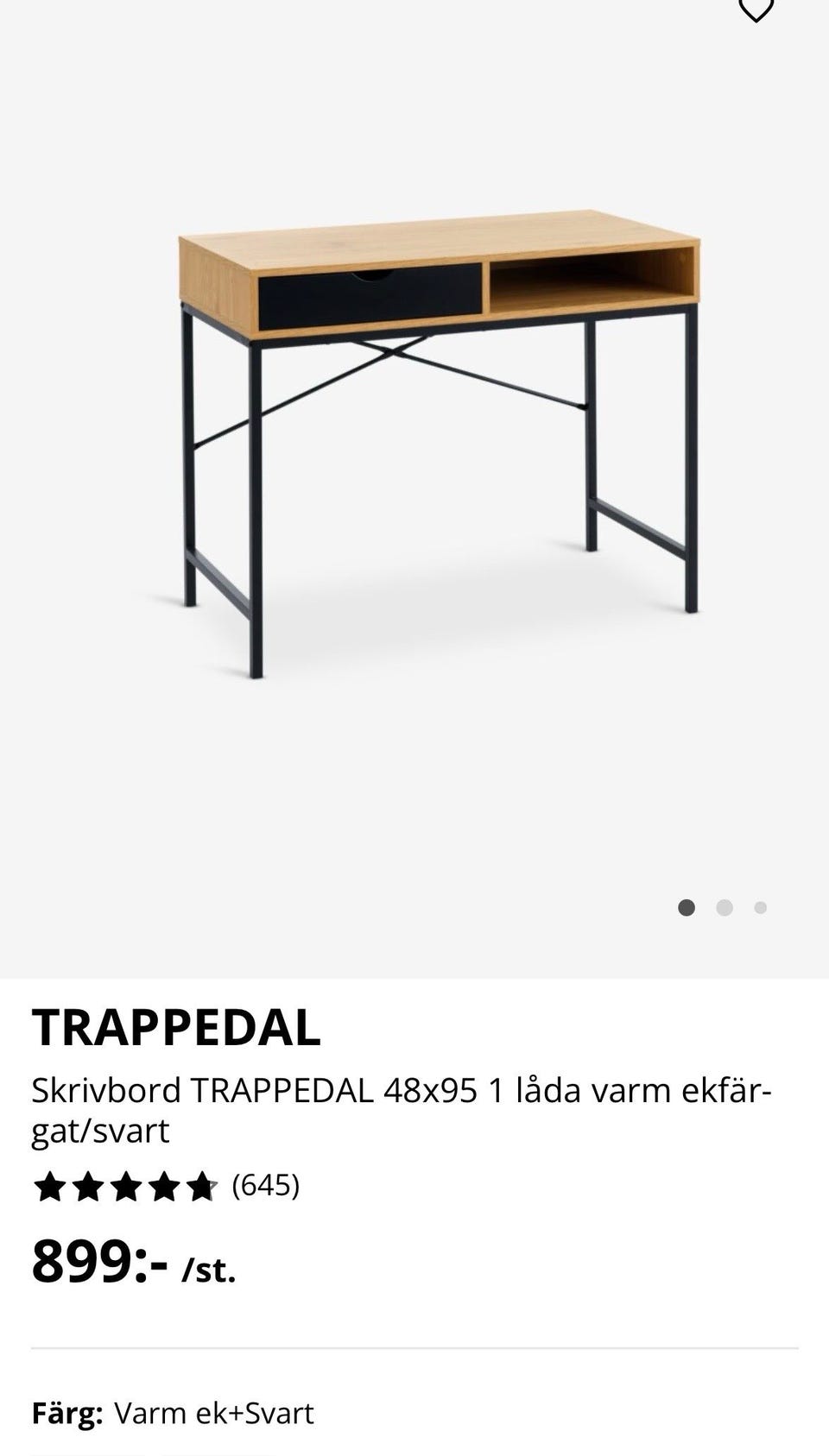This screenshot has height=1456, width=829.
Task: Add TRAPPEDAL desk to favorites with the heart
Action: 756,9
